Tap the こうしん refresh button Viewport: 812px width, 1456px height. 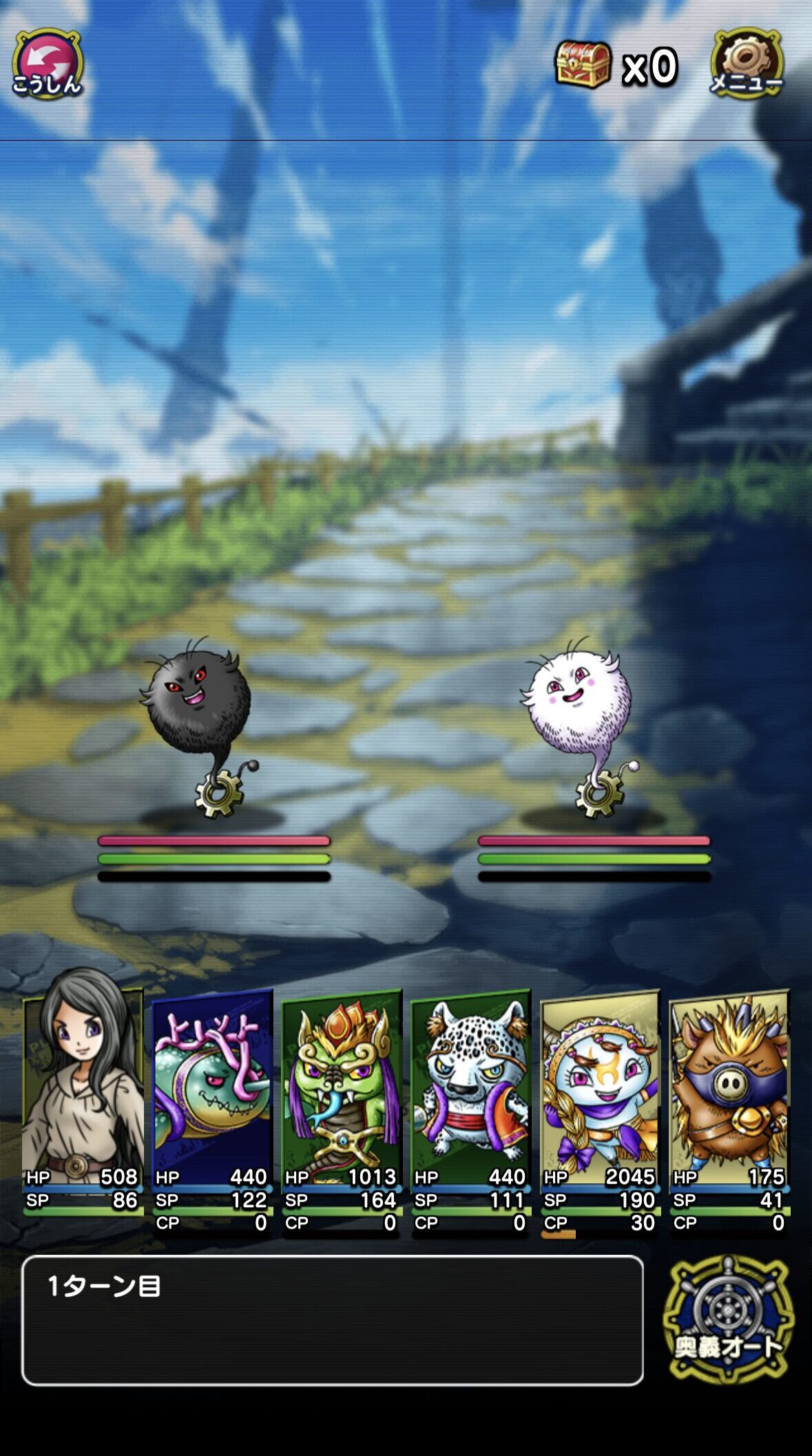point(47,63)
